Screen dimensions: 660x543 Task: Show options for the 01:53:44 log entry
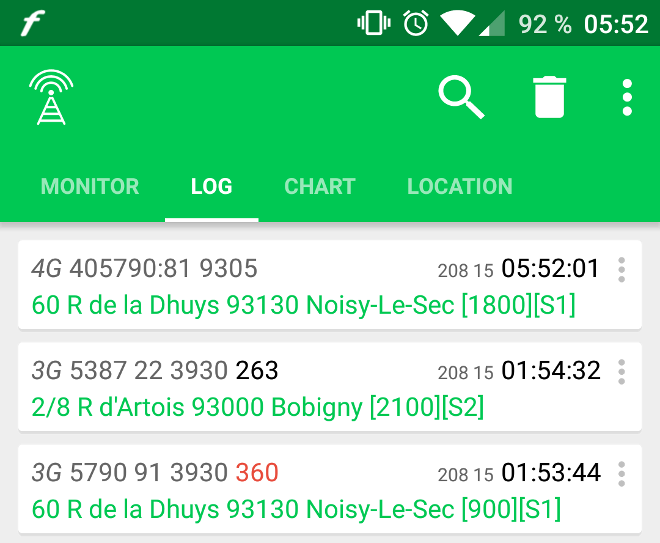622,474
